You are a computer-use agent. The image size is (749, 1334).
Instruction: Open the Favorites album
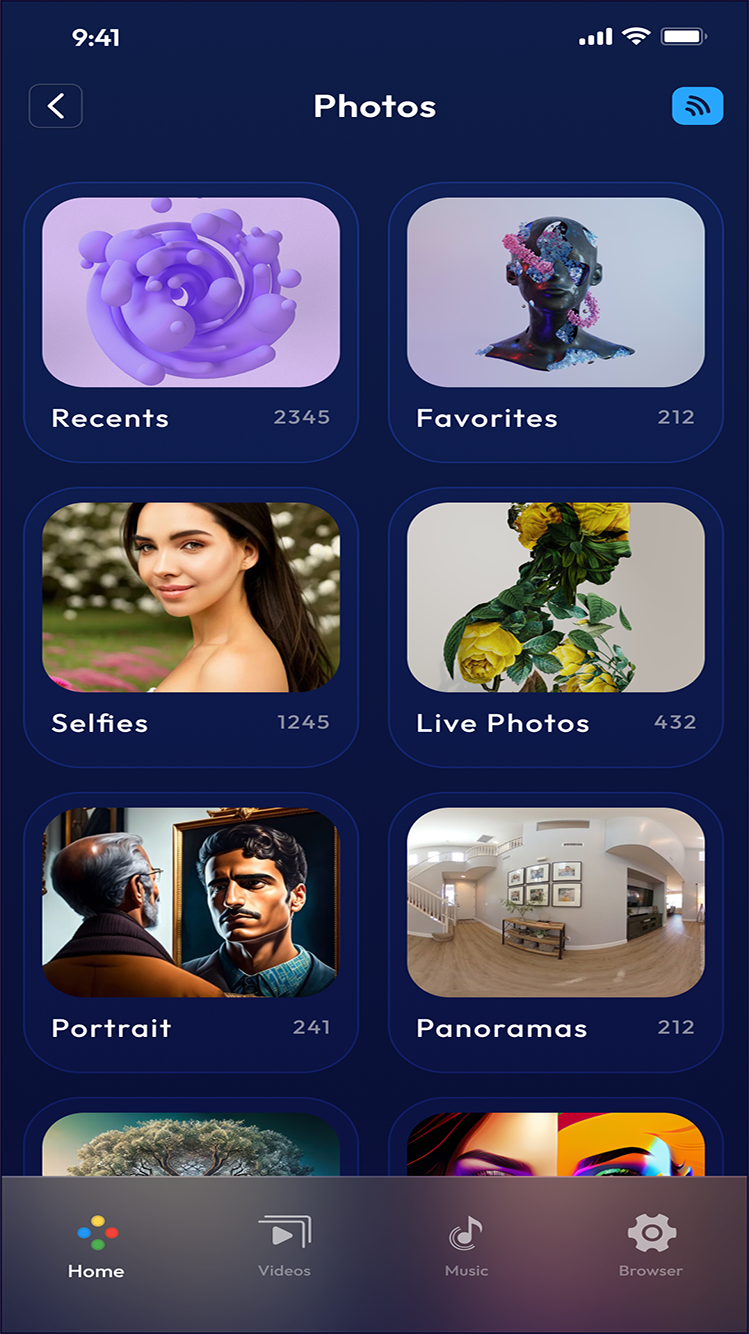point(555,322)
